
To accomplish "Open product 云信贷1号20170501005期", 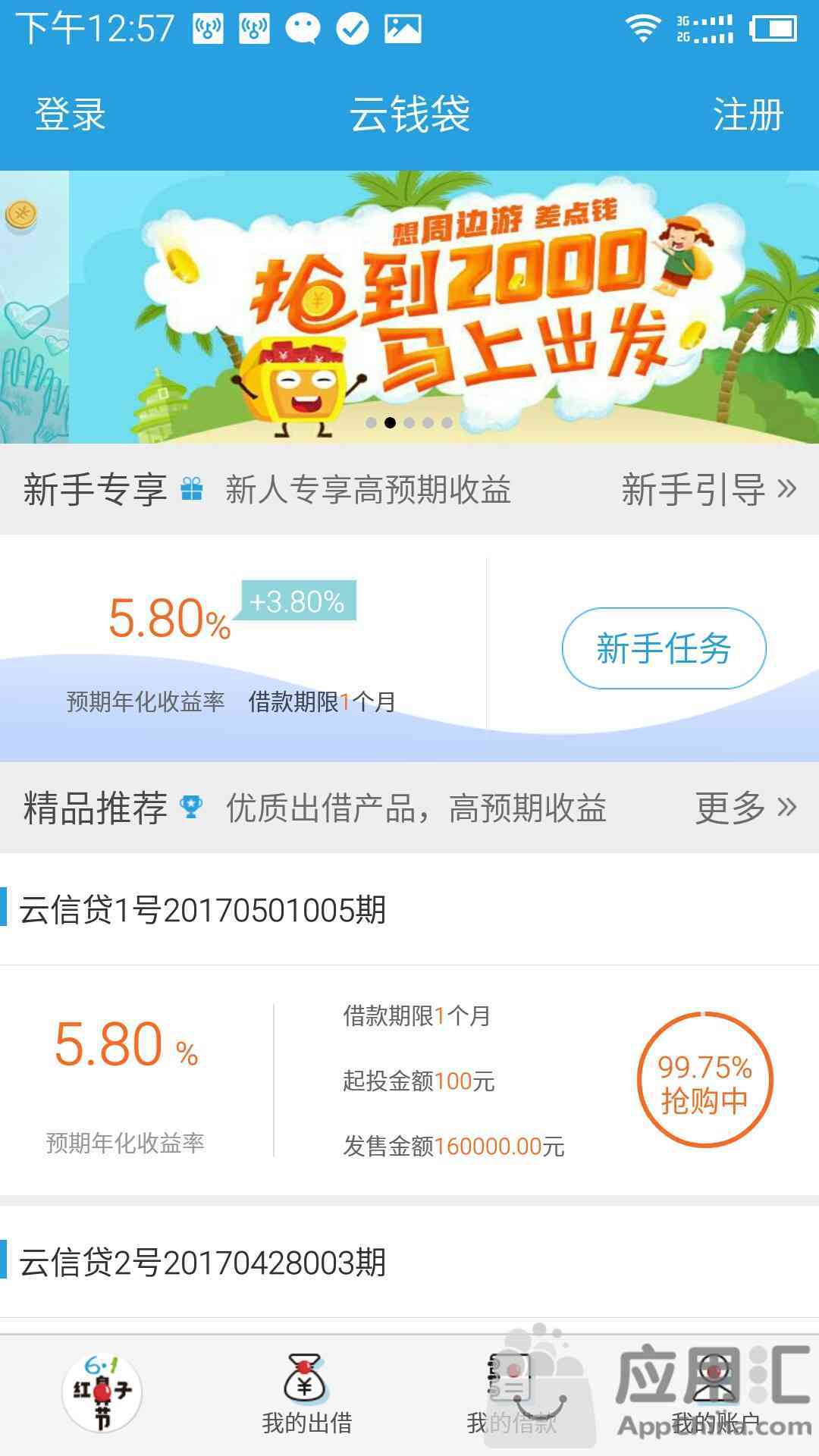I will pyautogui.click(x=203, y=910).
